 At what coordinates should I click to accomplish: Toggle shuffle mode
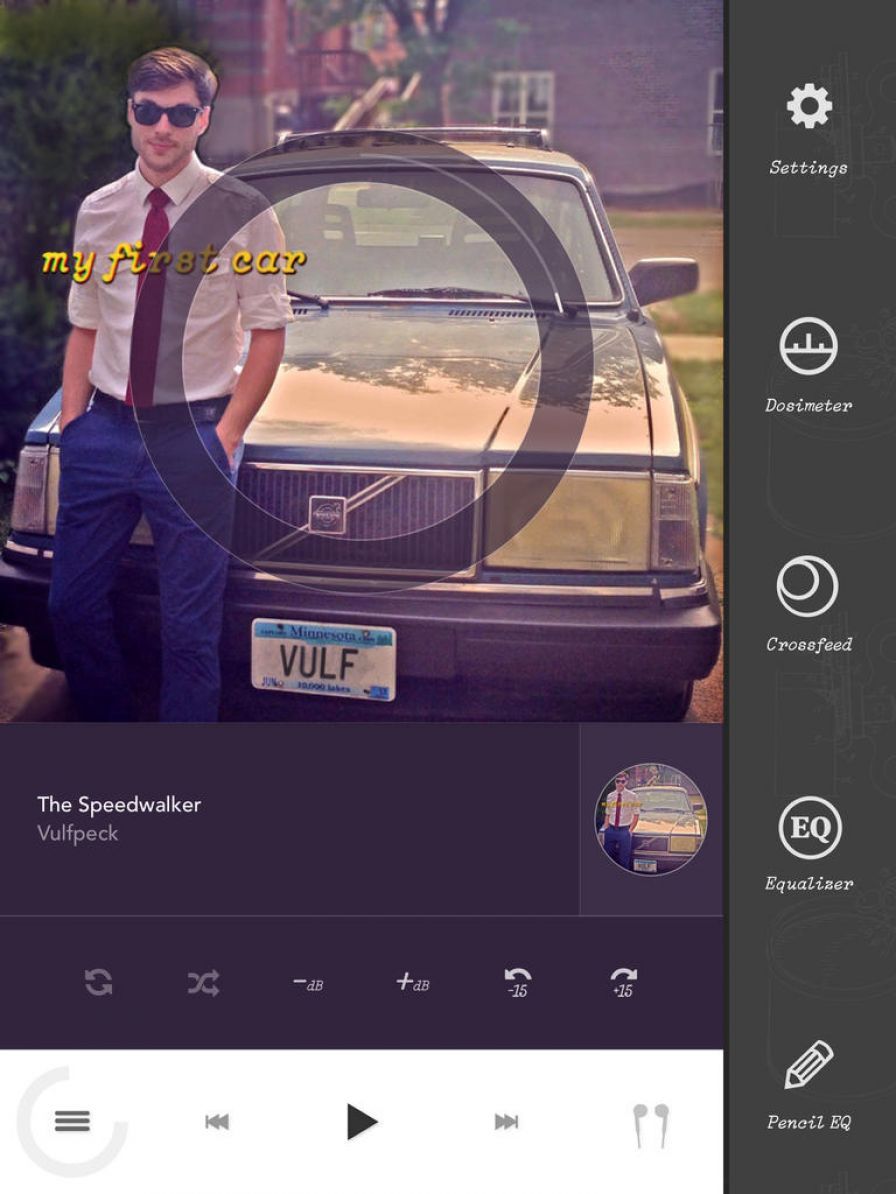[x=203, y=983]
